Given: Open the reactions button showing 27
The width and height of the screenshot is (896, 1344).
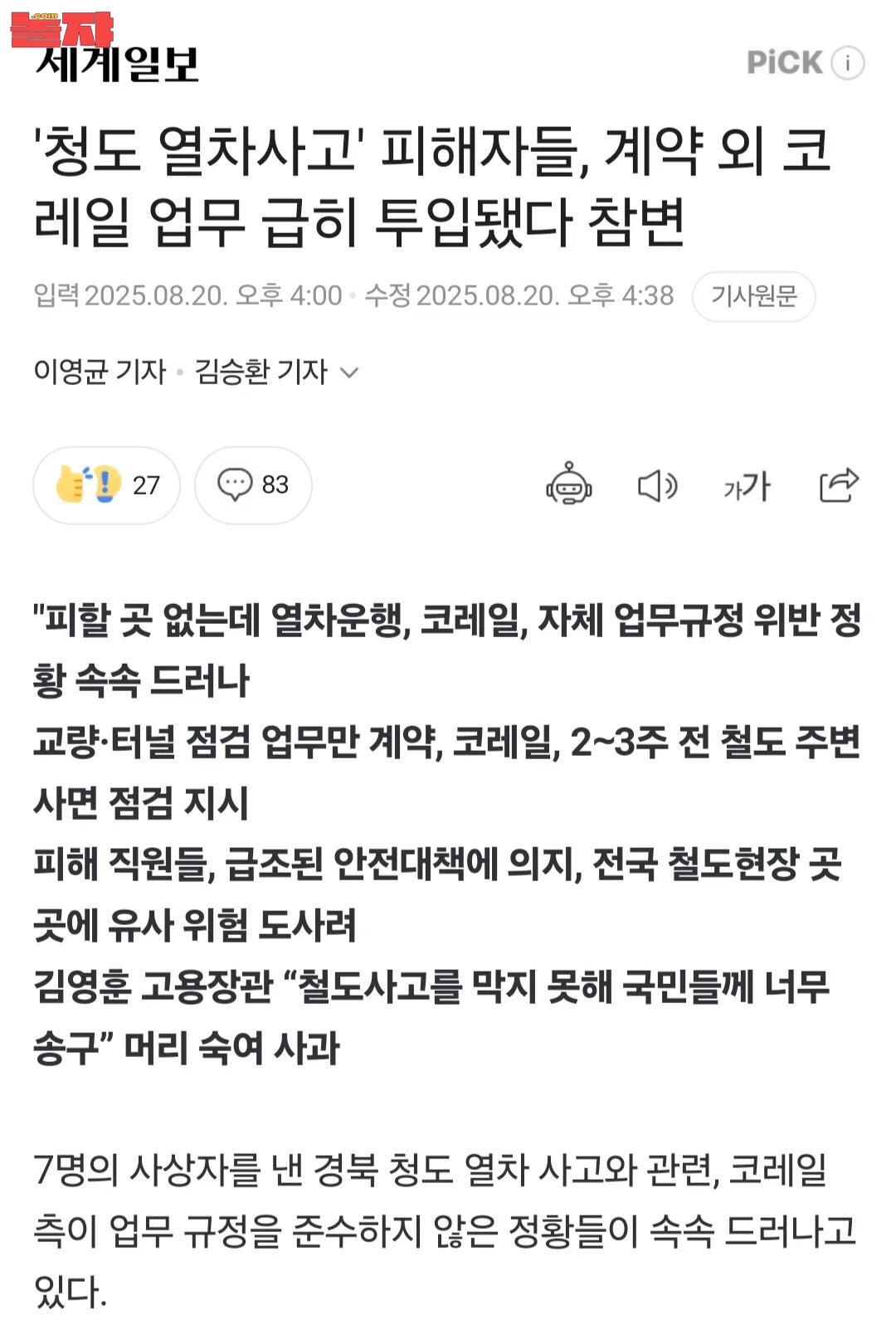Looking at the screenshot, I should [x=106, y=485].
